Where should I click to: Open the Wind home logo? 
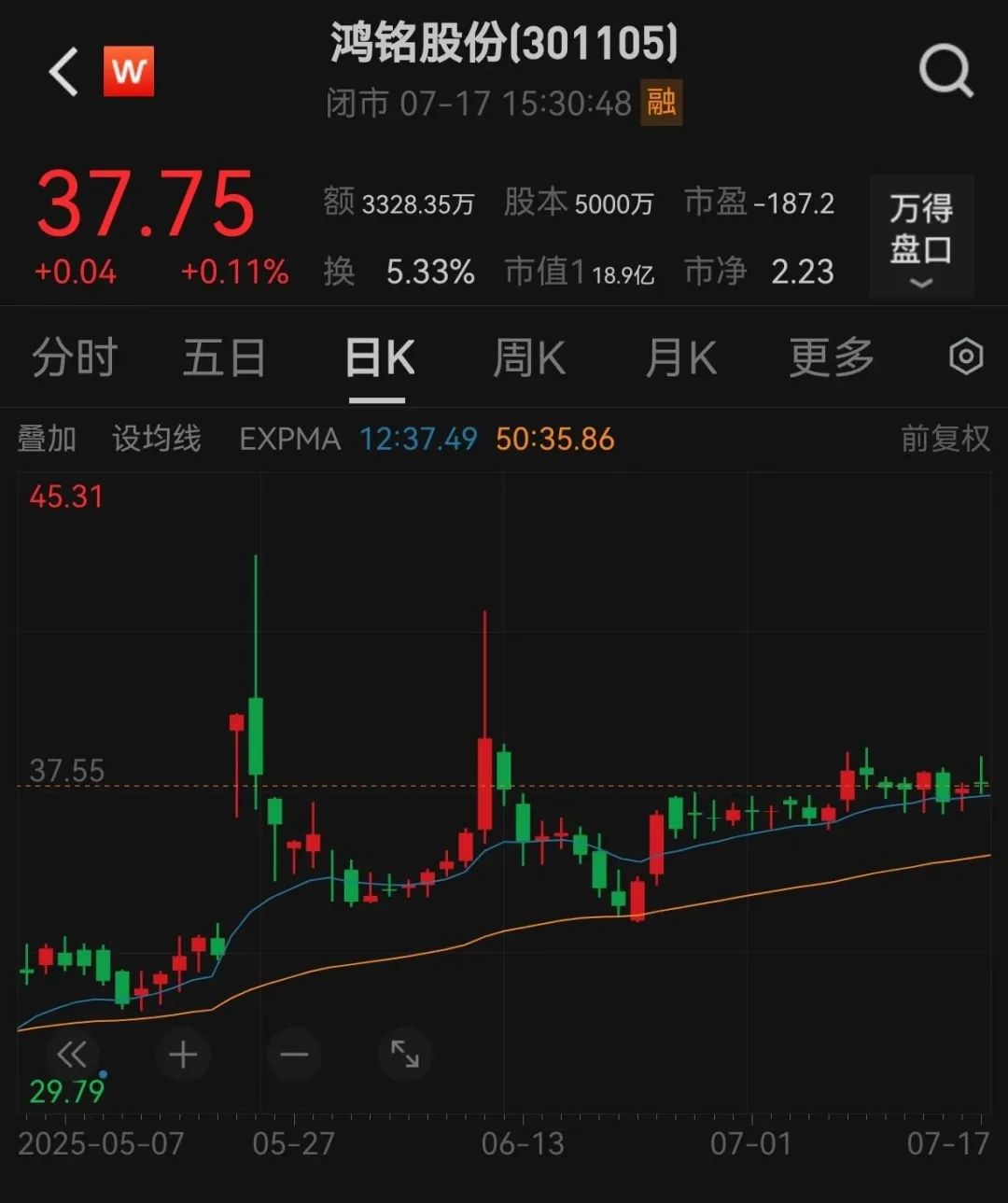(128, 72)
